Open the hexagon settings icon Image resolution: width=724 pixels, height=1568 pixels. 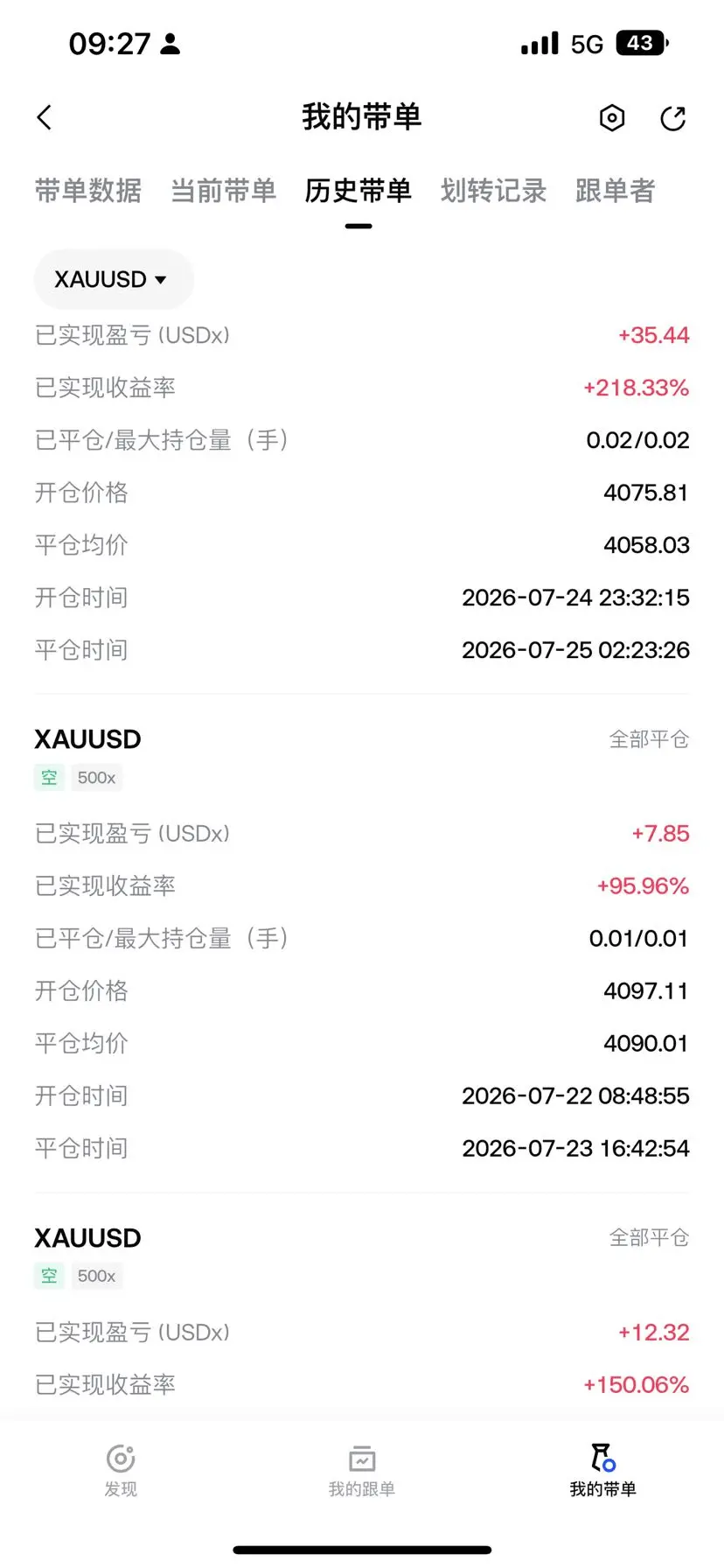[612, 118]
